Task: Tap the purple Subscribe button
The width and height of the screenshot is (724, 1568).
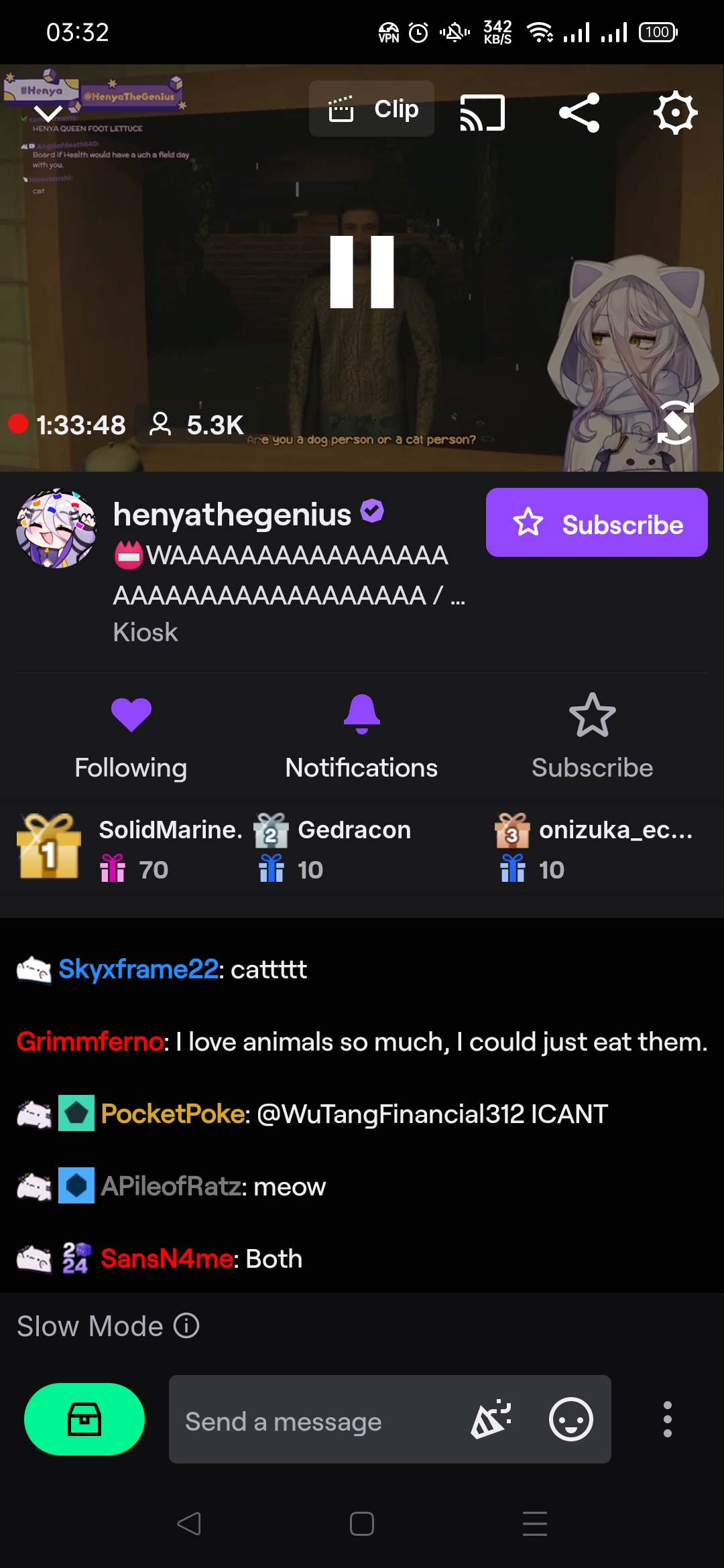Action: (597, 522)
